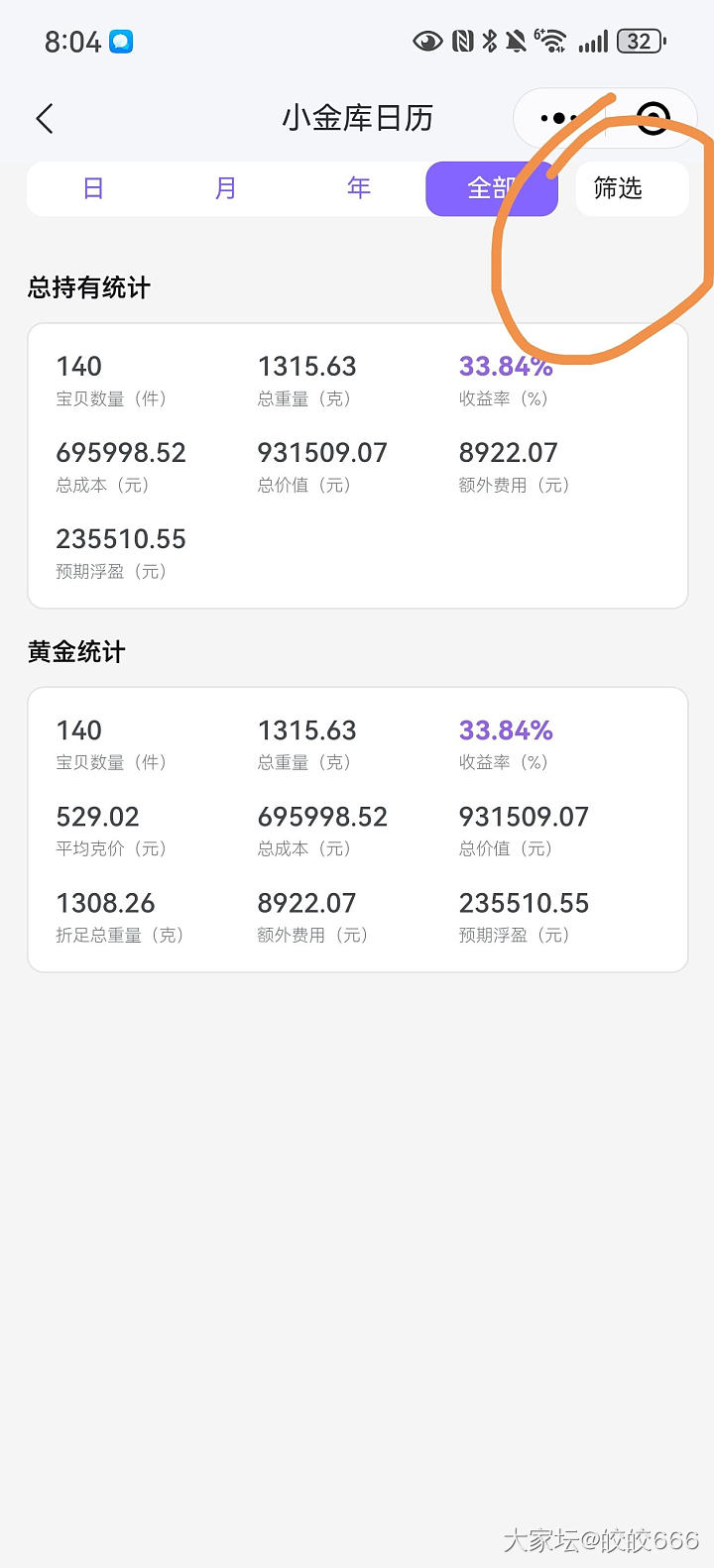Screen dimensions: 714x1568
Task: Close the mini program
Action: point(654,119)
